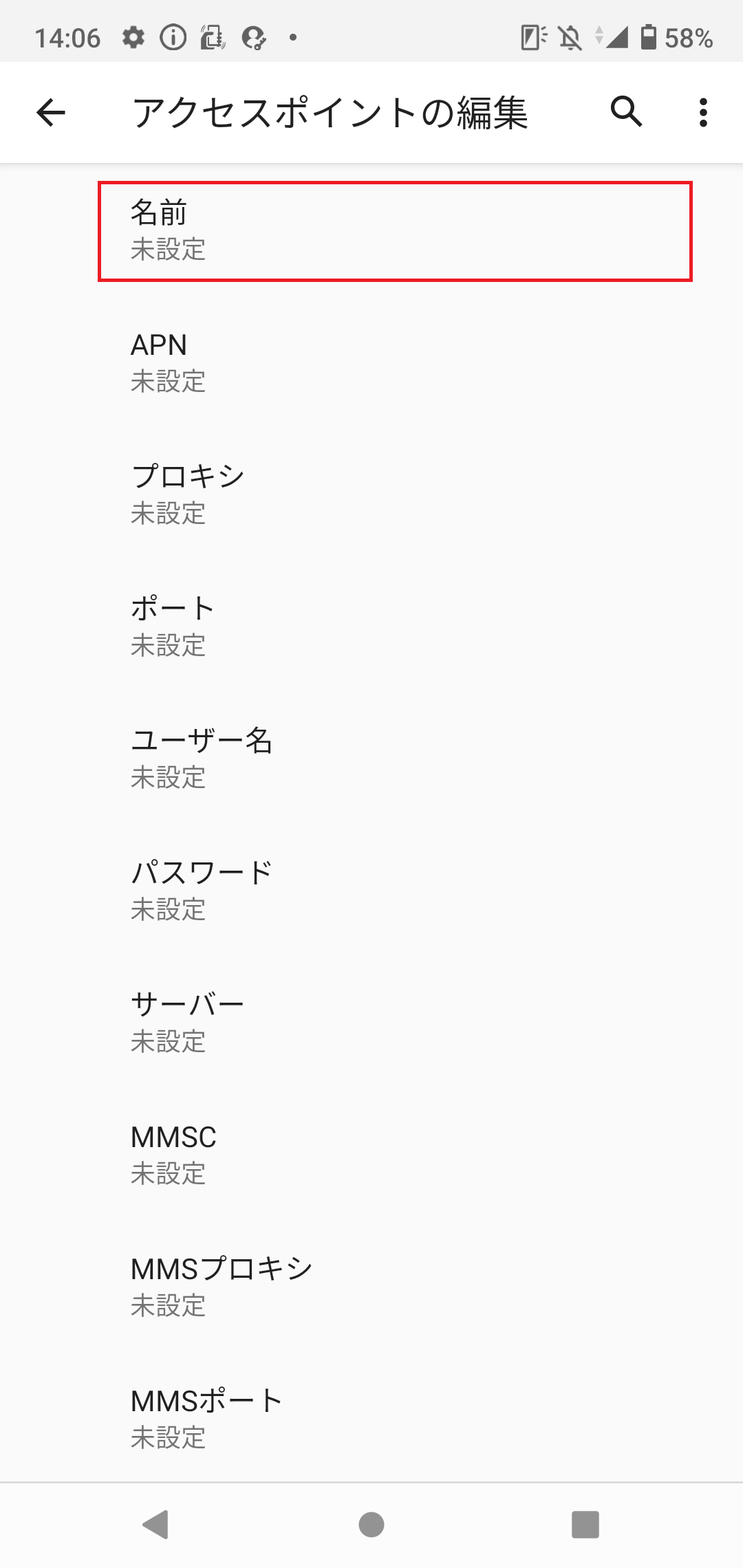743x1568 pixels.
Task: Open the three-dot overflow menu
Action: pyautogui.click(x=702, y=113)
